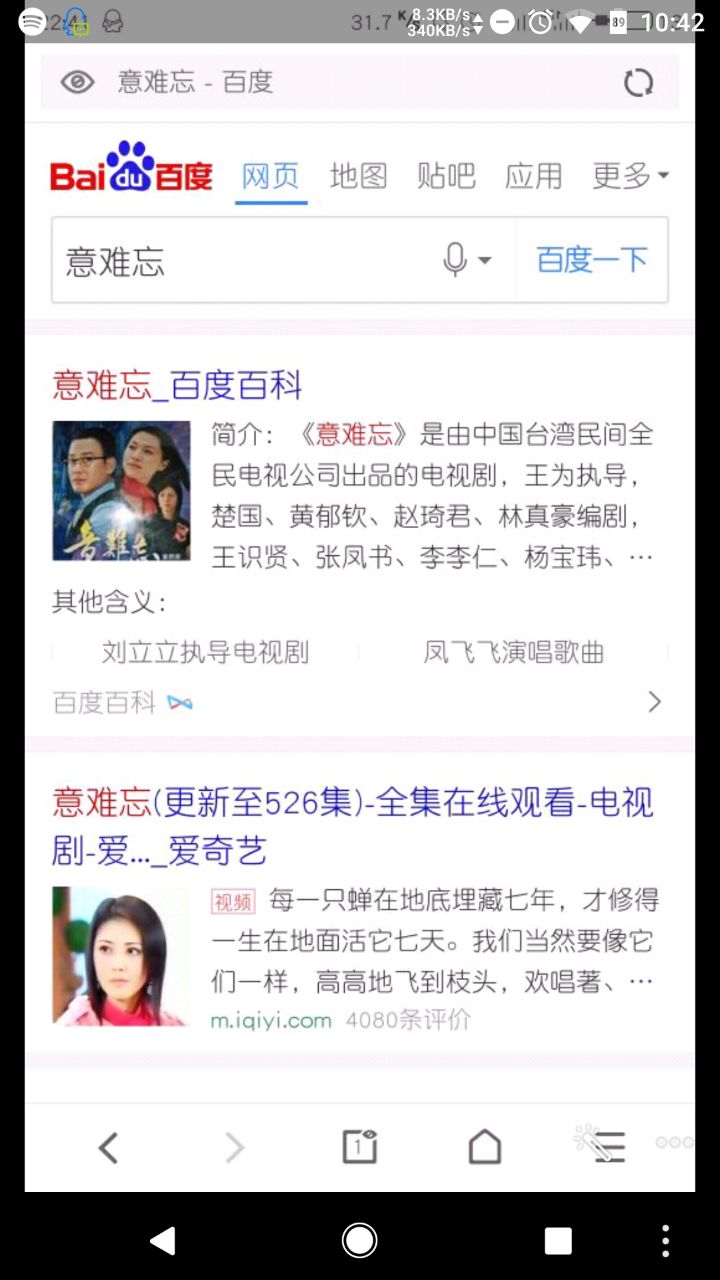This screenshot has width=720, height=1280.
Task: Switch to the 地图 tab
Action: (x=358, y=176)
